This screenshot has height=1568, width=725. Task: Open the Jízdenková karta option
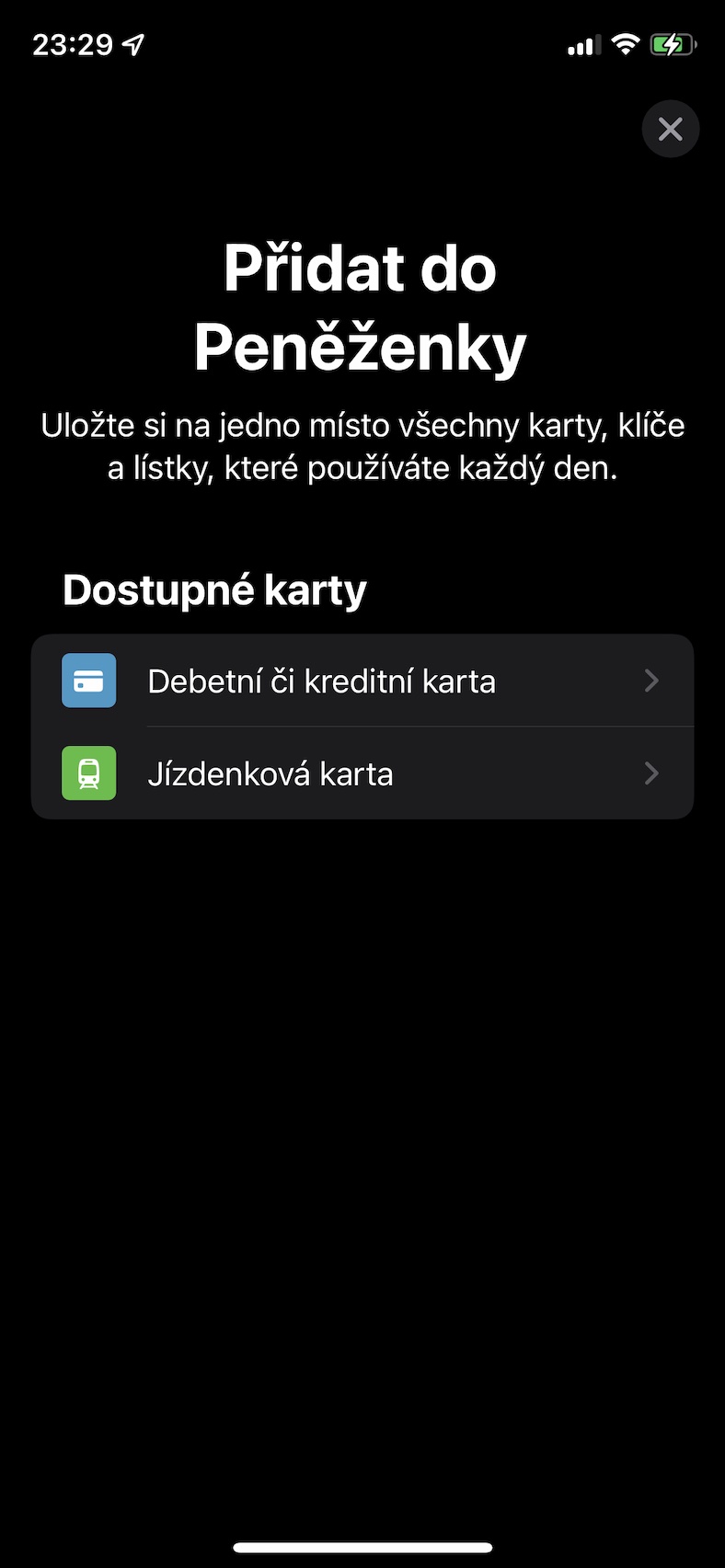(362, 773)
